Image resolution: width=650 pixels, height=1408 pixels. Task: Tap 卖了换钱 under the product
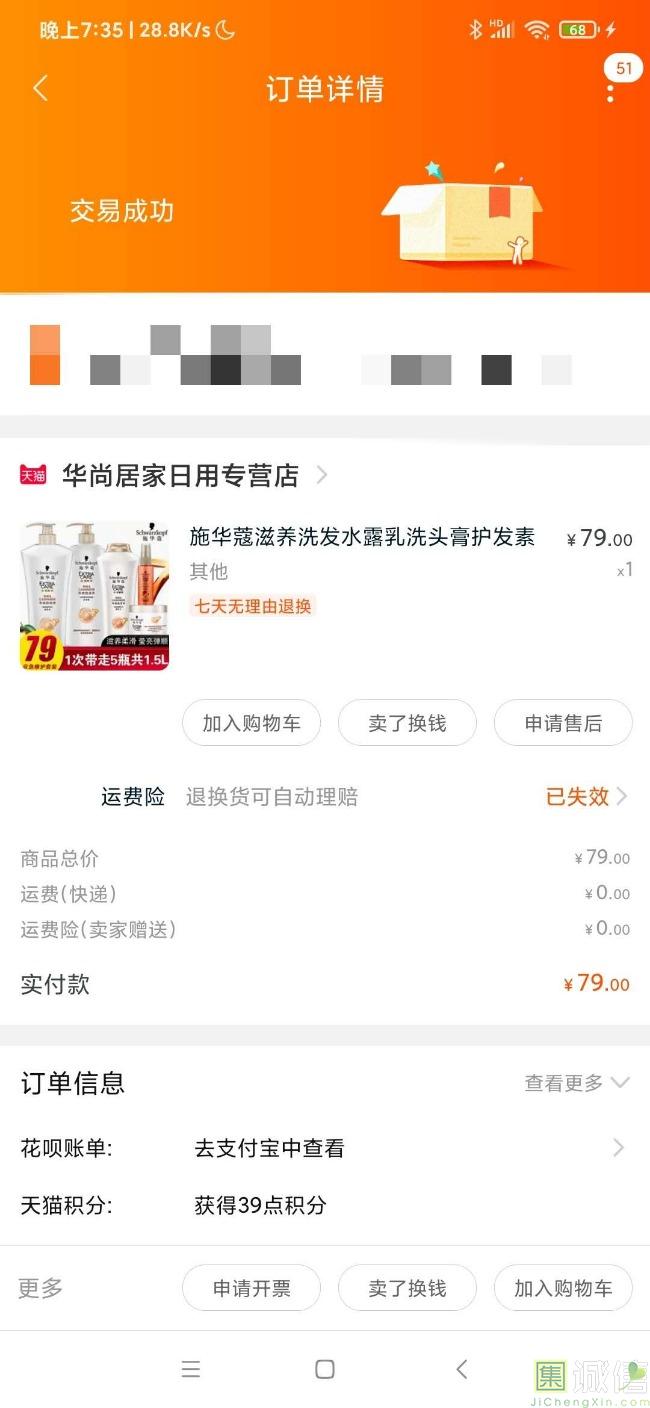[407, 723]
